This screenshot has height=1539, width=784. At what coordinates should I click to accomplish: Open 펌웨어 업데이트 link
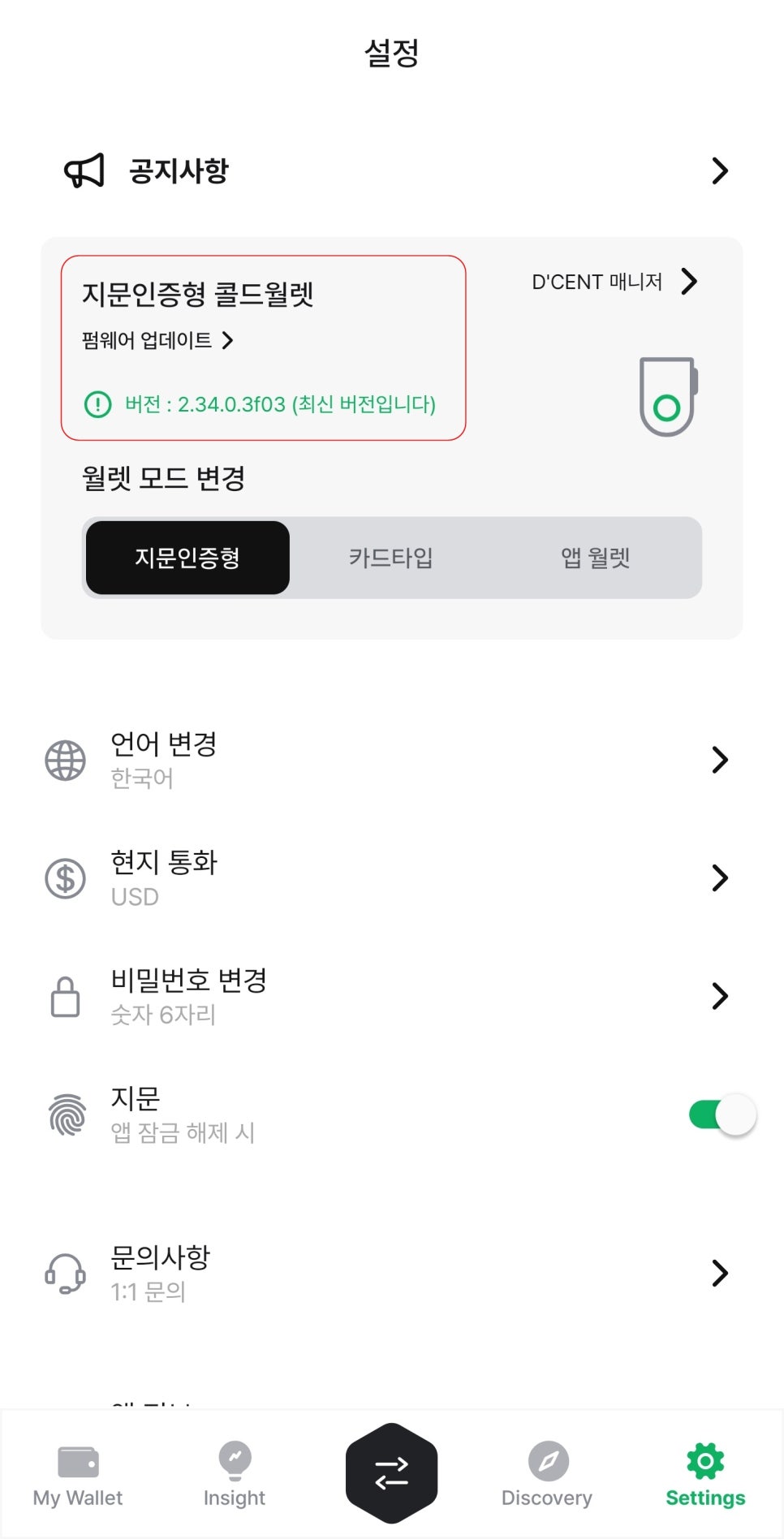point(156,341)
